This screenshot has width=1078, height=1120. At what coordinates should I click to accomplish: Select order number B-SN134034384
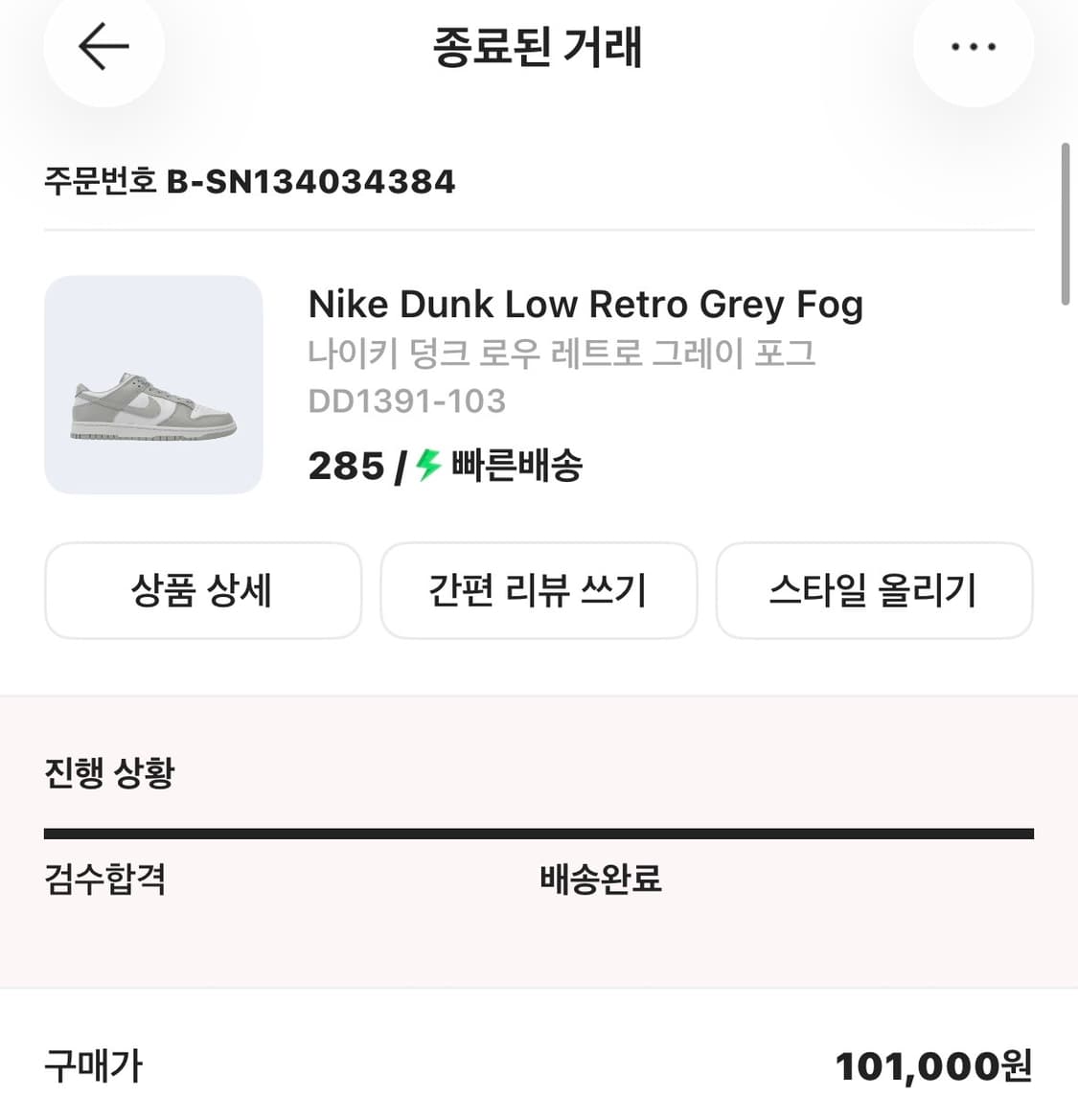[311, 182]
